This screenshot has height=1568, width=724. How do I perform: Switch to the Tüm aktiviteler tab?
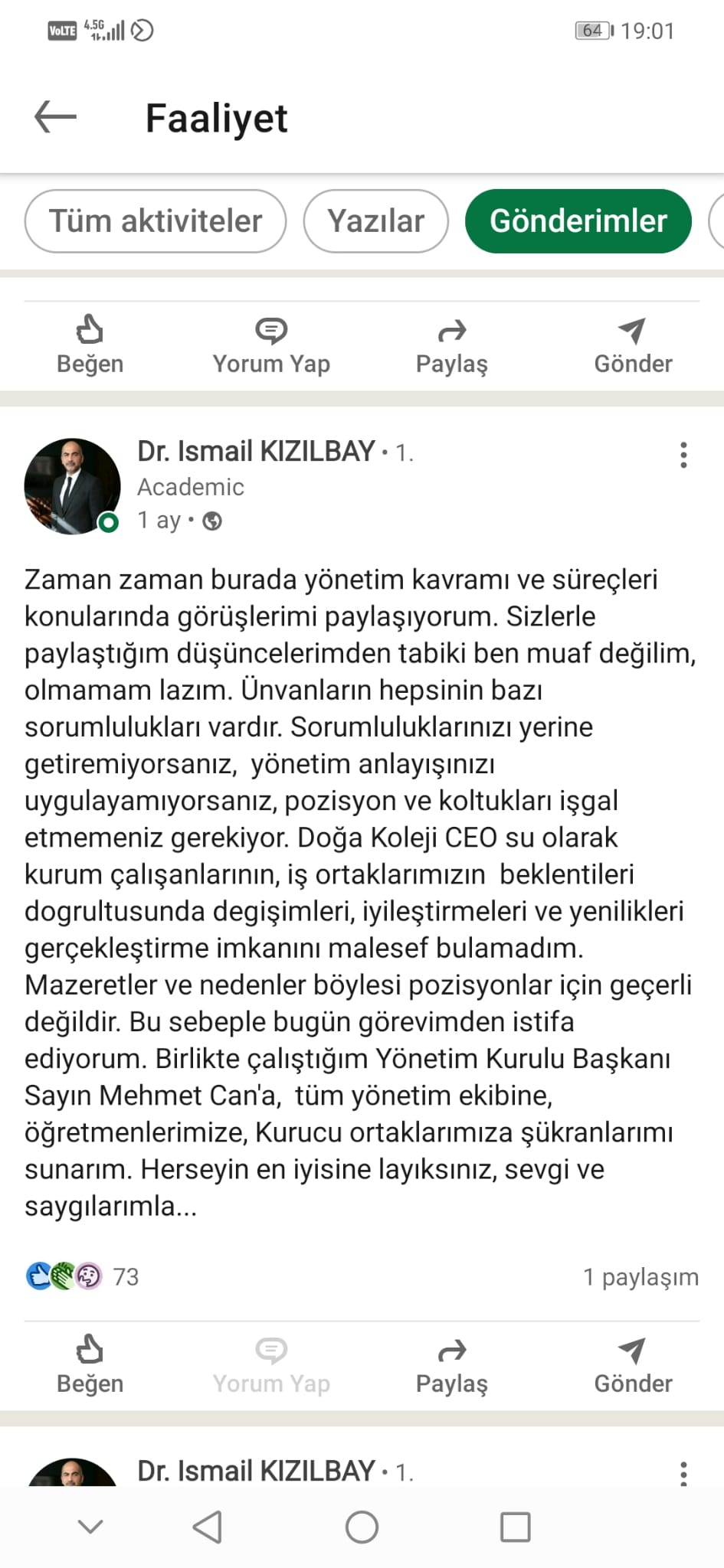[156, 221]
